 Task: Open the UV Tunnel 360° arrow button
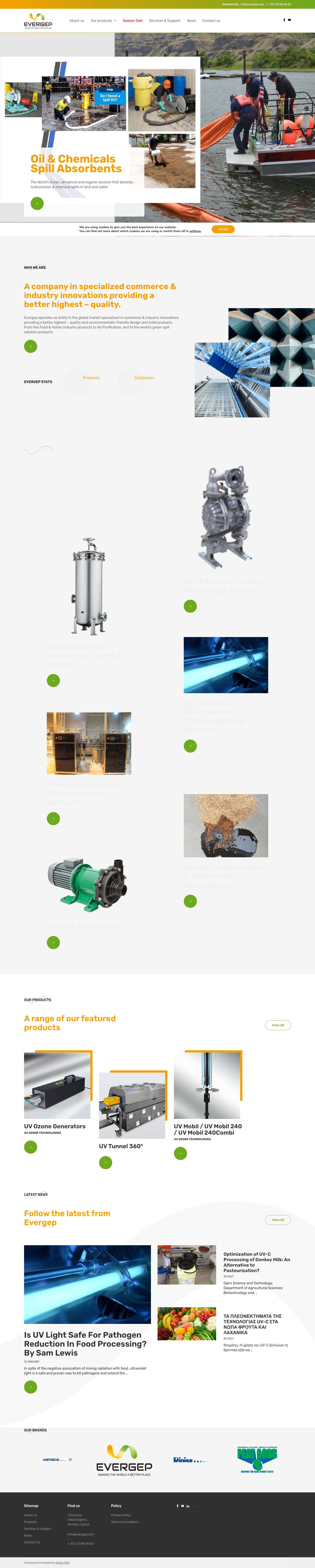coord(105,1163)
